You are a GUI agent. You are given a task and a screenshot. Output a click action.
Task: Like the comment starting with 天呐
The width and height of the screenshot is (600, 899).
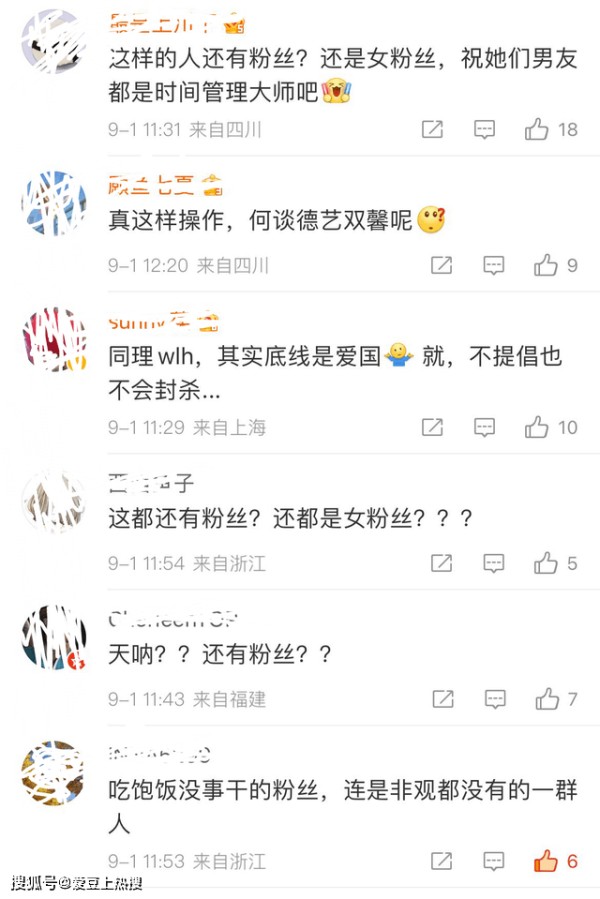tap(546, 699)
